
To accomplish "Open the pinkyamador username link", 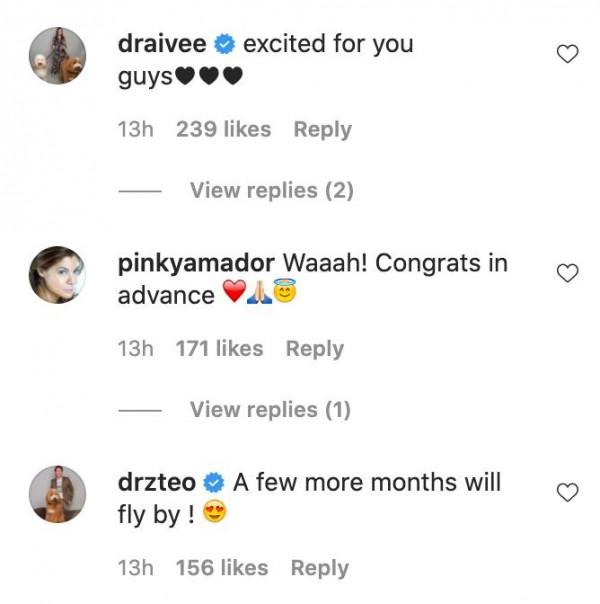I will click(196, 263).
